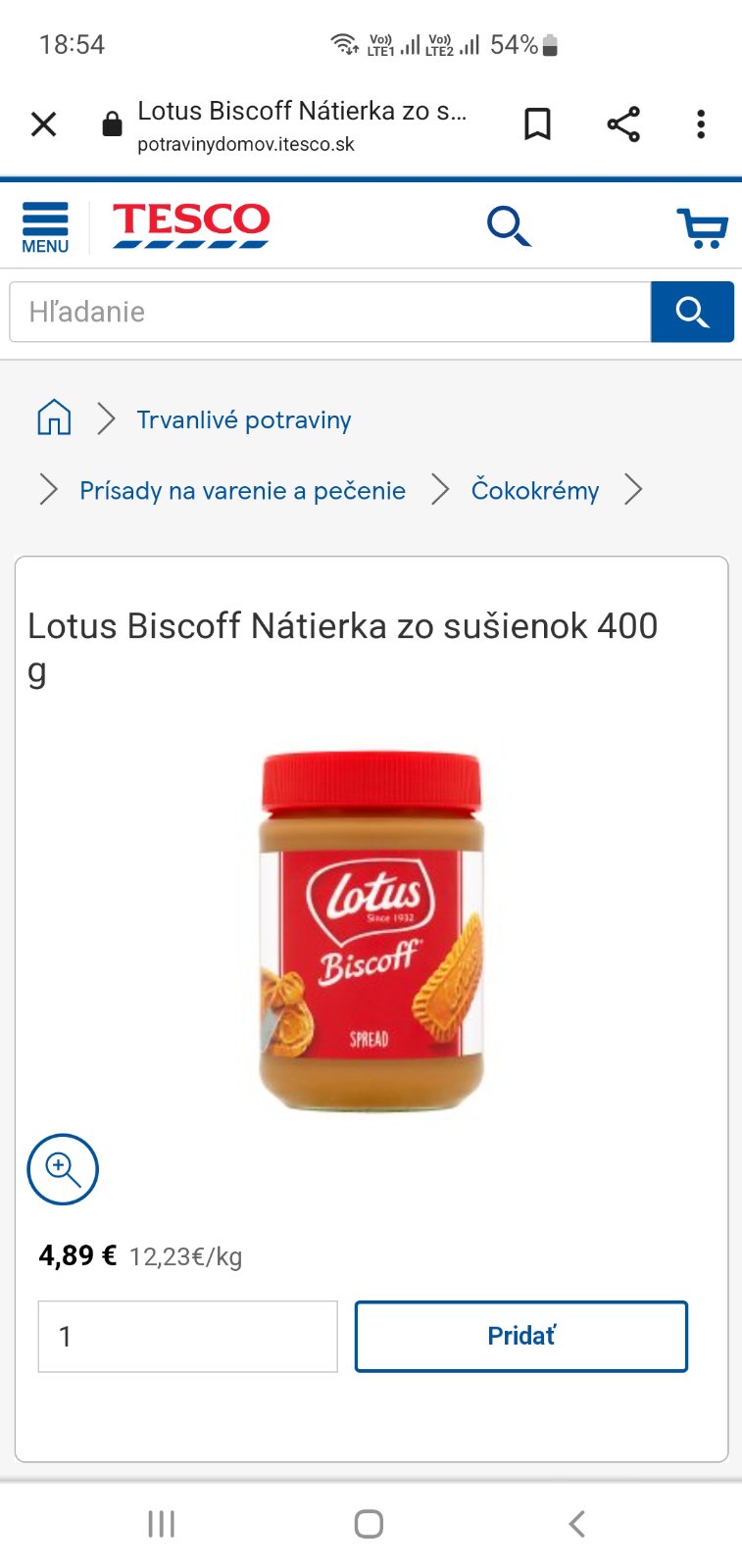Viewport: 742px width, 1568px height.
Task: Go back using system navigation
Action: tap(576, 1524)
